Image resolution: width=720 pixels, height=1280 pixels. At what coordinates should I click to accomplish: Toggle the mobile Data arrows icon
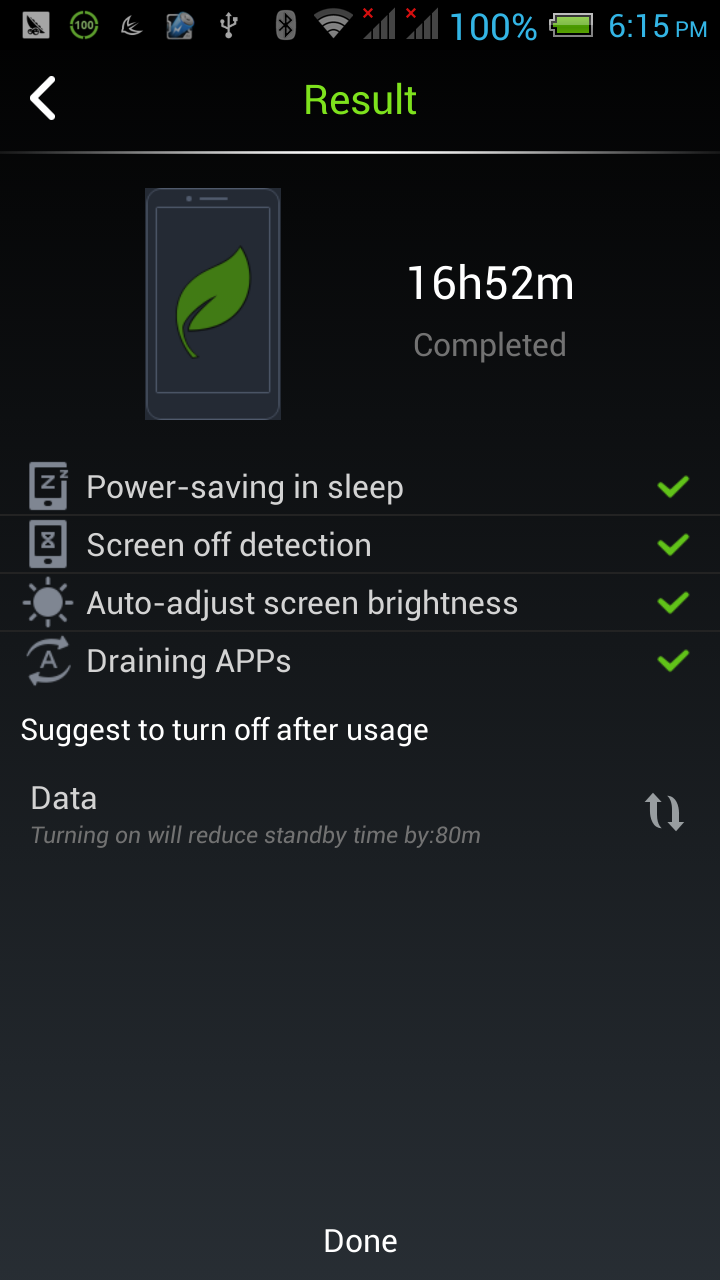click(x=664, y=812)
